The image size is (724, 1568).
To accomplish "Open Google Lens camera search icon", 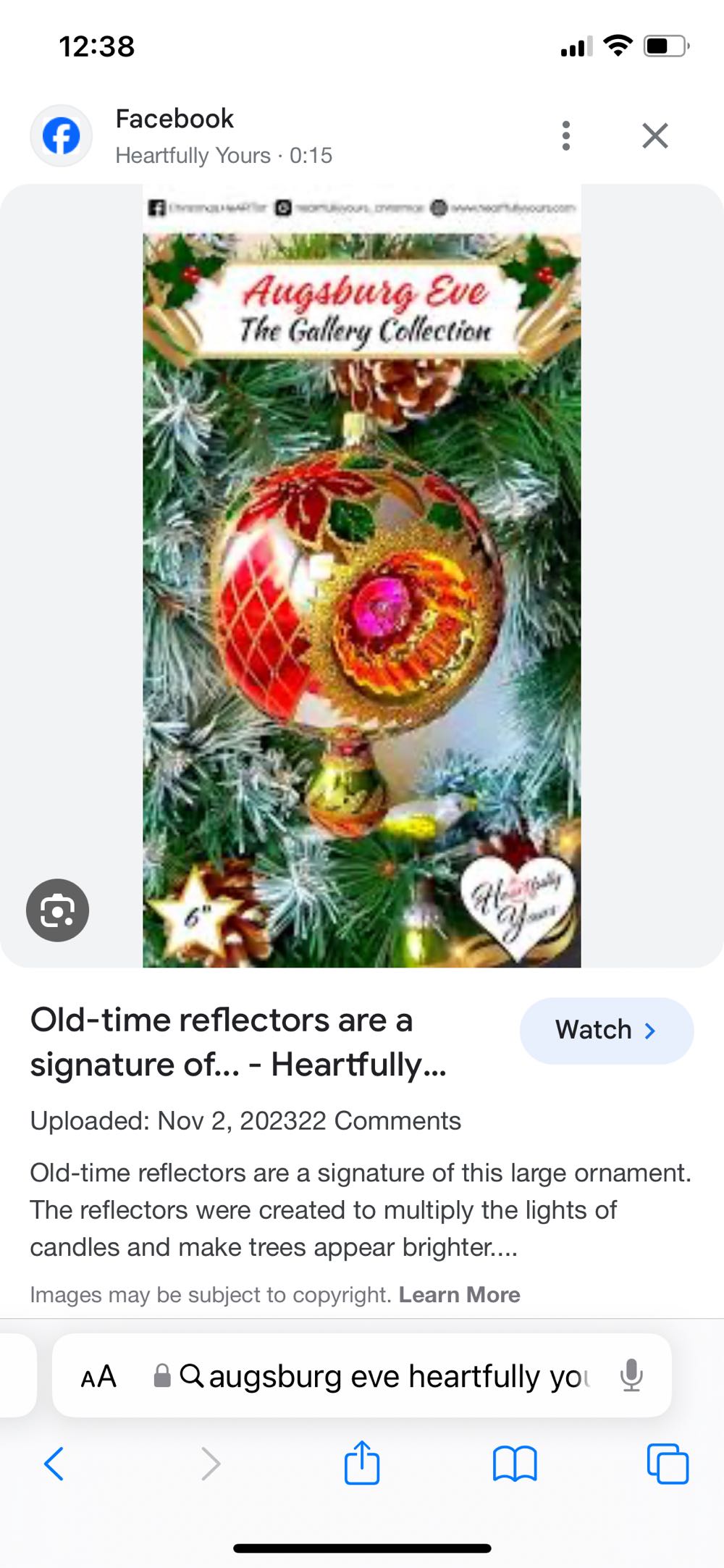I will [58, 910].
